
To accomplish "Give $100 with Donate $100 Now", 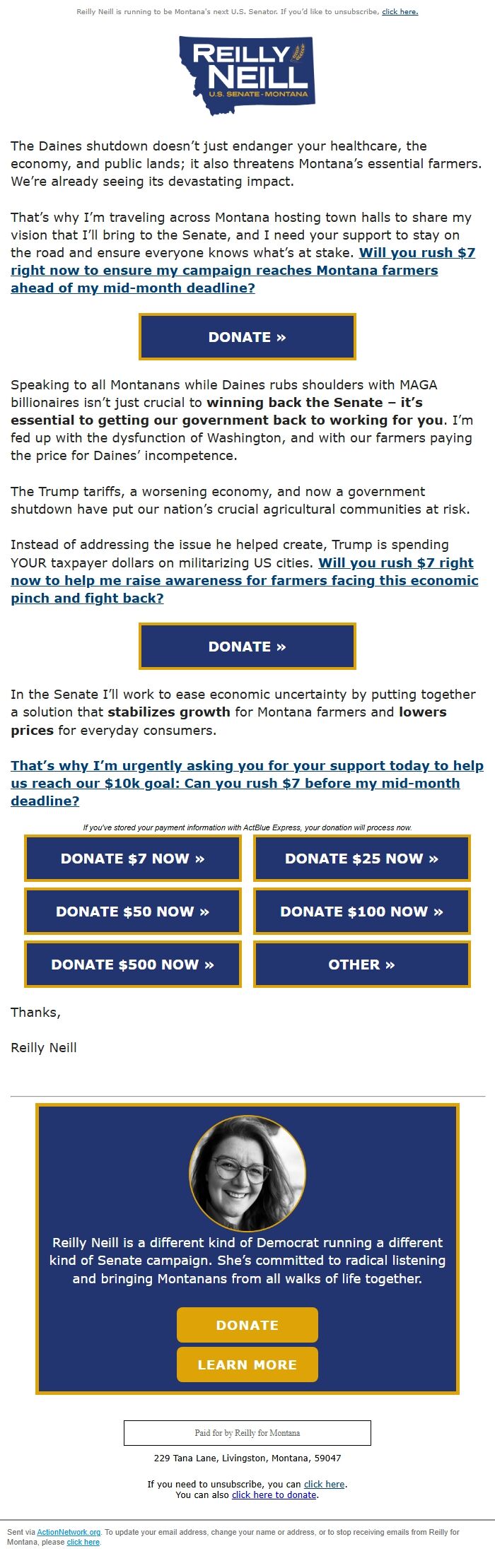I will point(361,912).
